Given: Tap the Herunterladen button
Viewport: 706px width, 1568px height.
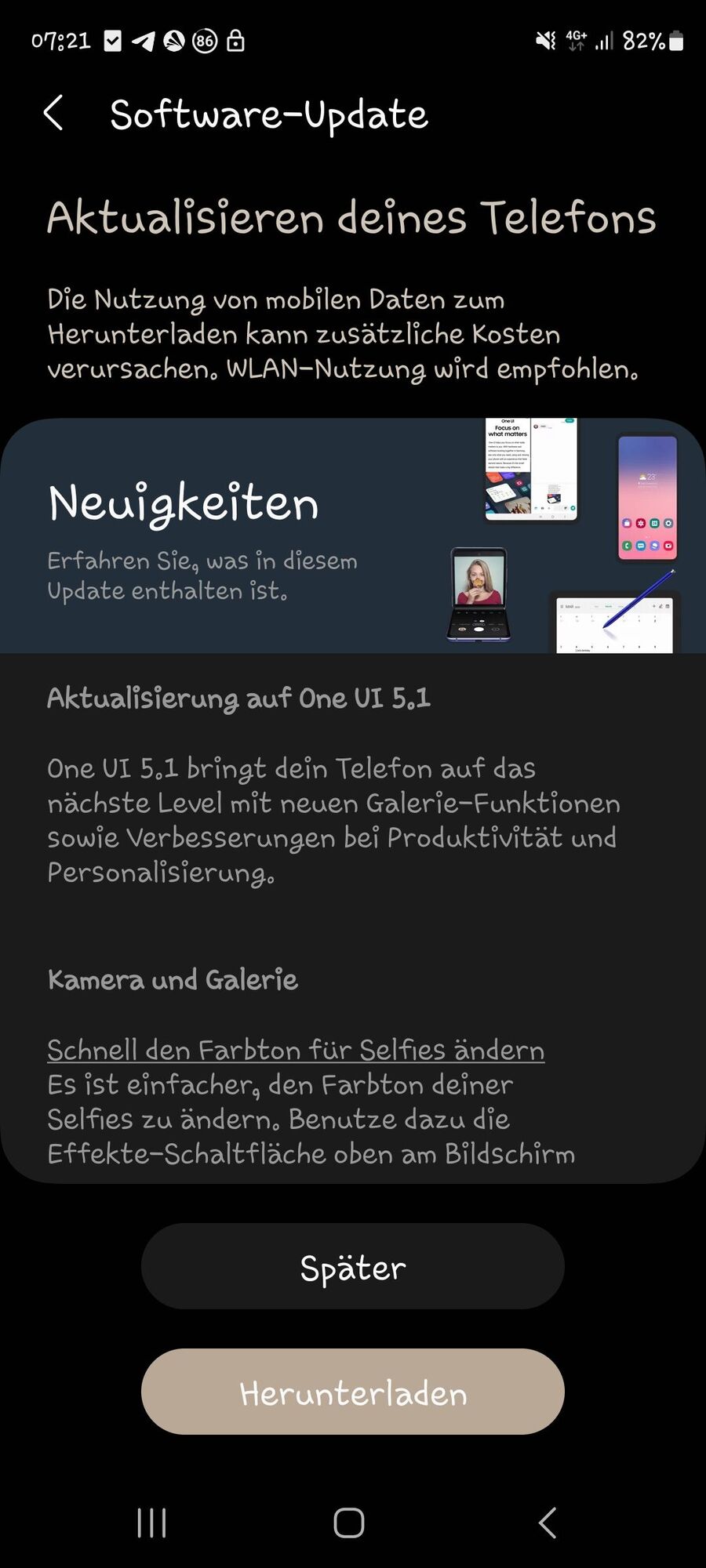Looking at the screenshot, I should point(352,1392).
